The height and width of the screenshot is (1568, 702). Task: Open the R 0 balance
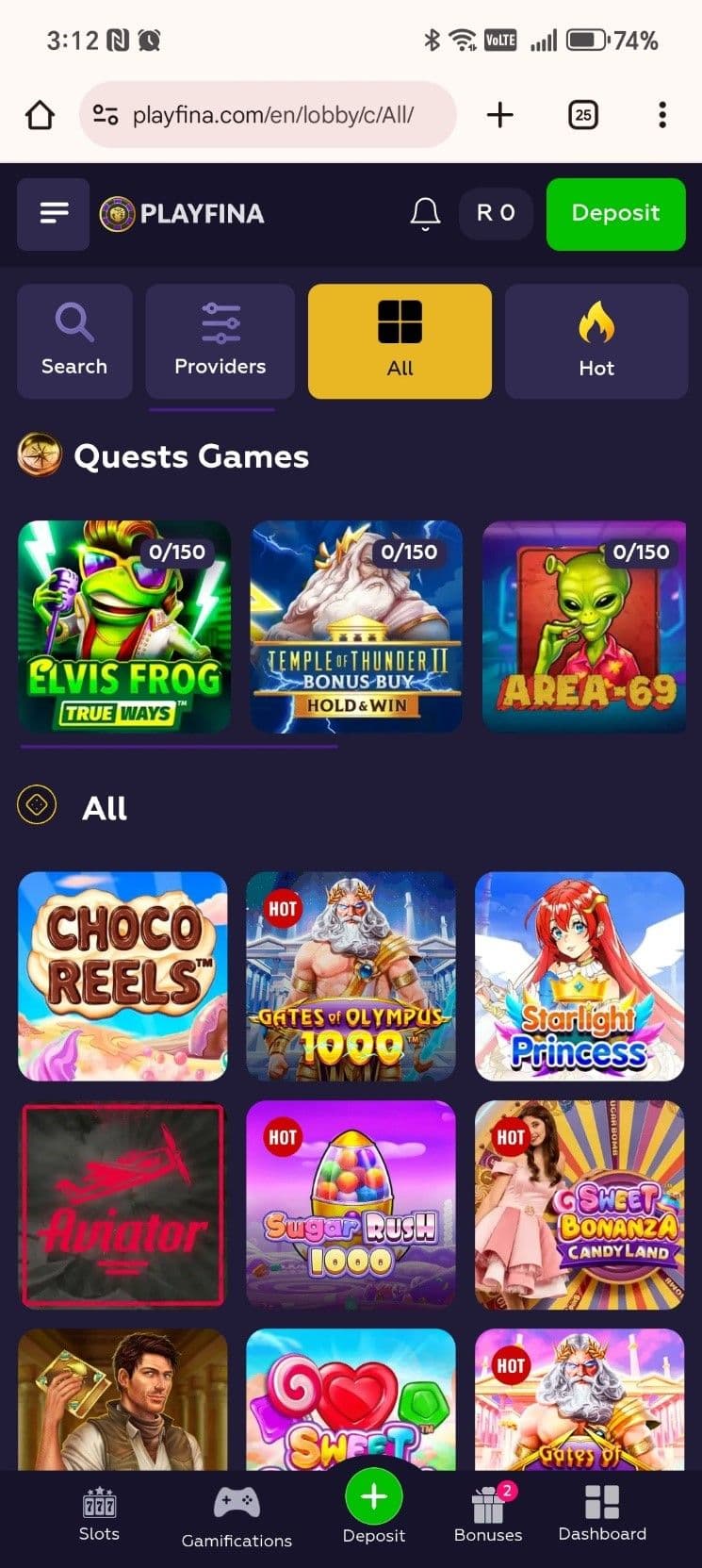[x=496, y=214]
